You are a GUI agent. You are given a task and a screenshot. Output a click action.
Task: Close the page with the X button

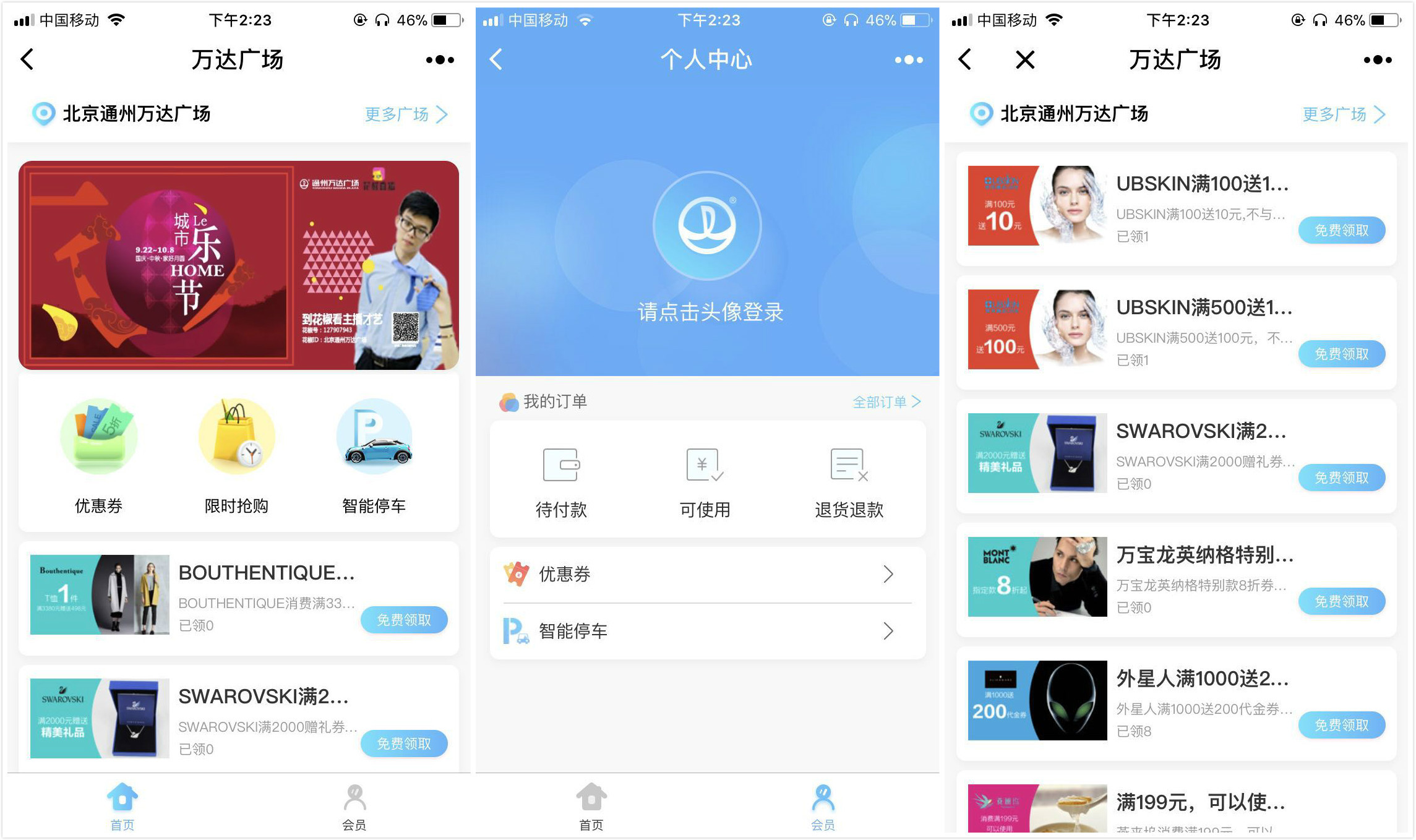[1025, 60]
